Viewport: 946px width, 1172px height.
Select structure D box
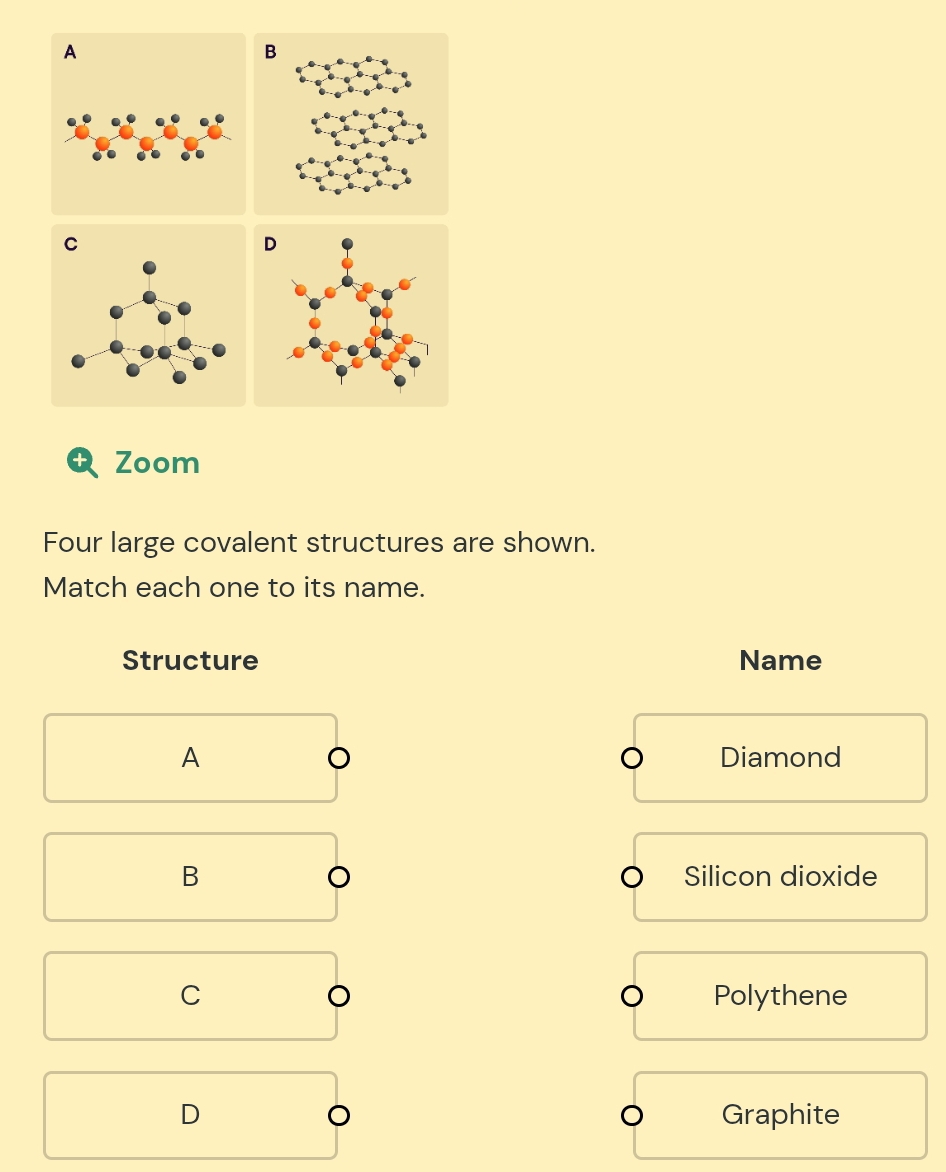191,1115
